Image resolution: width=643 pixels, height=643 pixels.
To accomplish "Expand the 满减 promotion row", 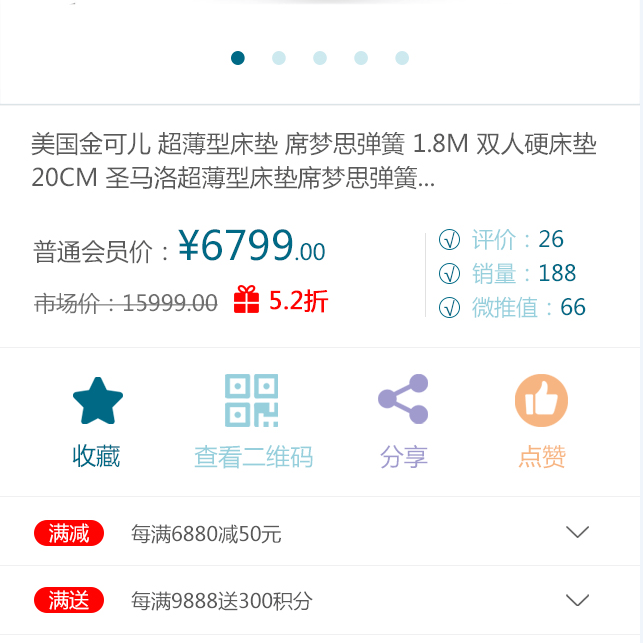I will 577,532.
